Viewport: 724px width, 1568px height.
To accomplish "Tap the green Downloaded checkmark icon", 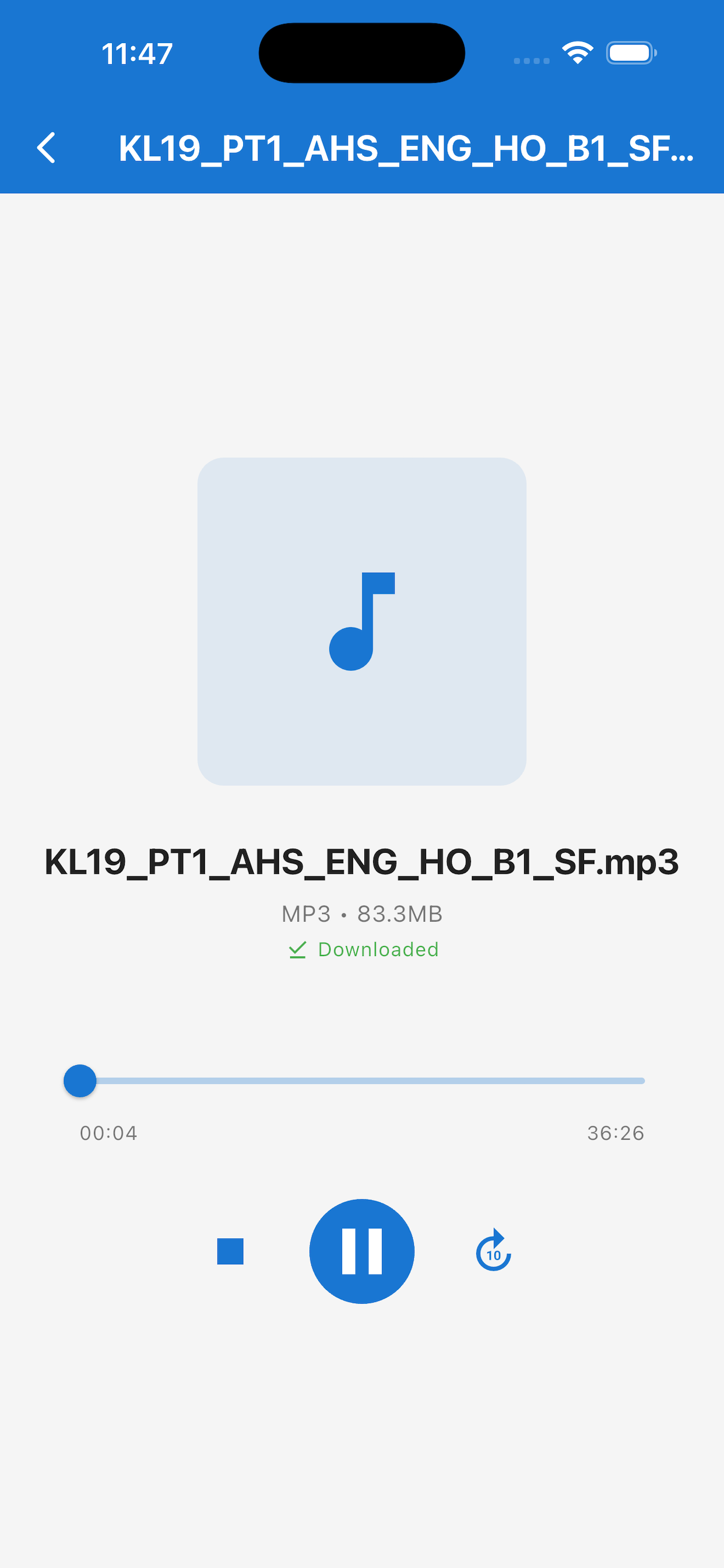I will [x=297, y=950].
